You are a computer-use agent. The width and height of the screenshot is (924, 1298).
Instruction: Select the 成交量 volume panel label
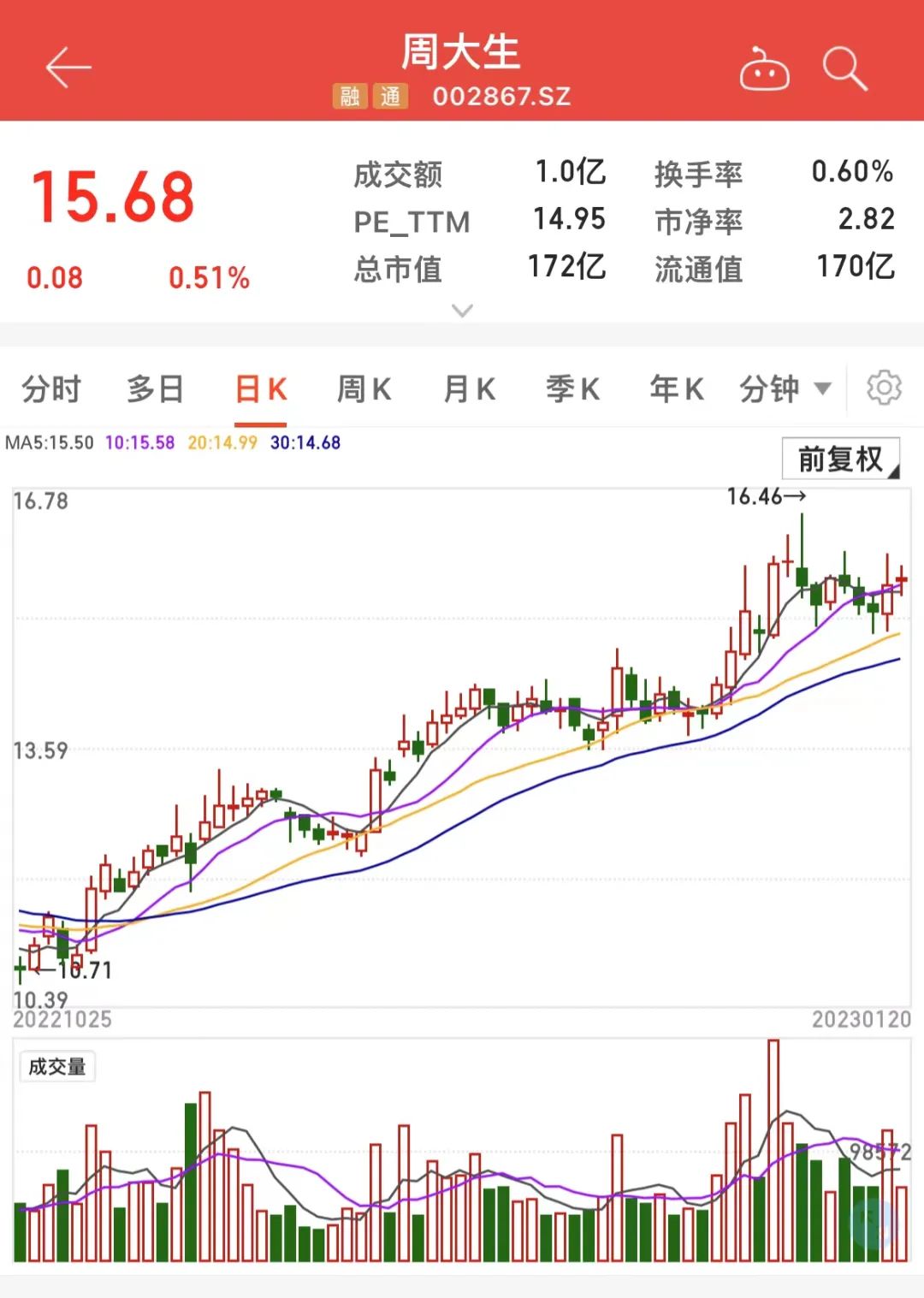coord(56,1066)
